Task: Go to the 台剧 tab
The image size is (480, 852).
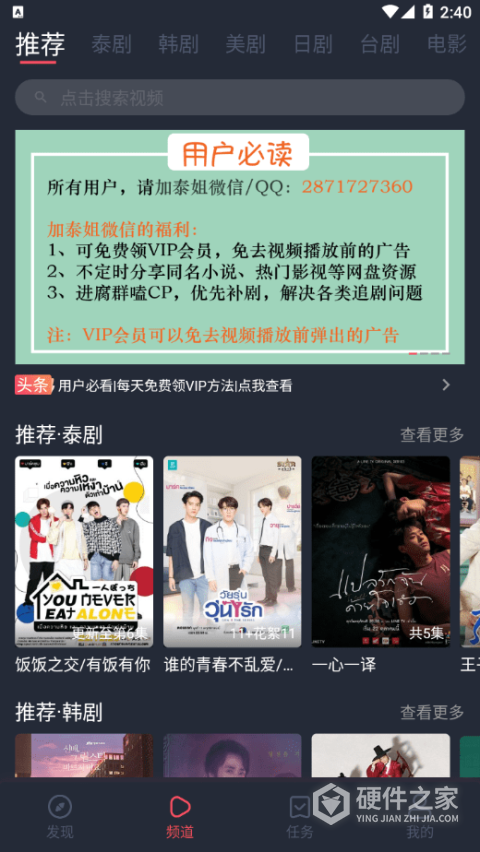Action: (x=379, y=45)
